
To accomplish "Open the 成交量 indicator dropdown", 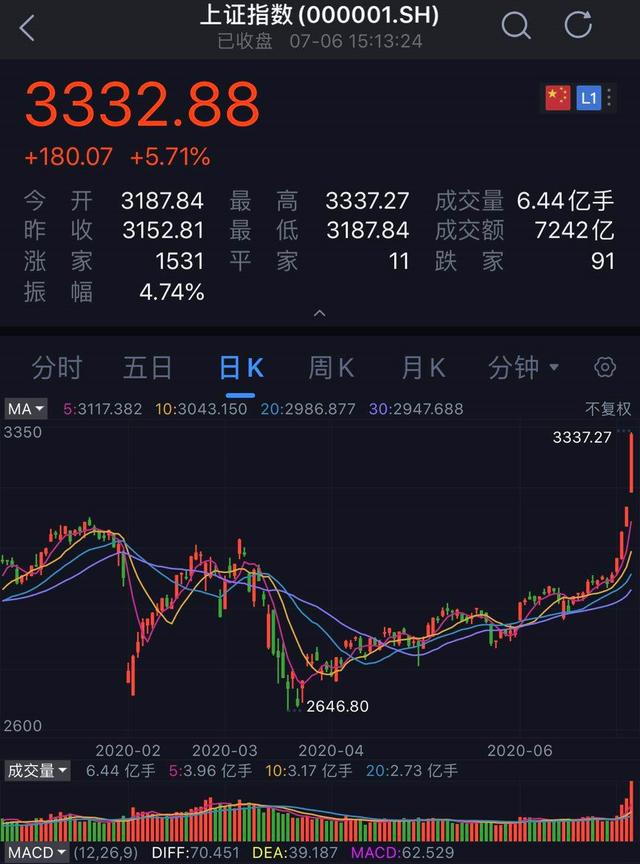I will pos(38,771).
